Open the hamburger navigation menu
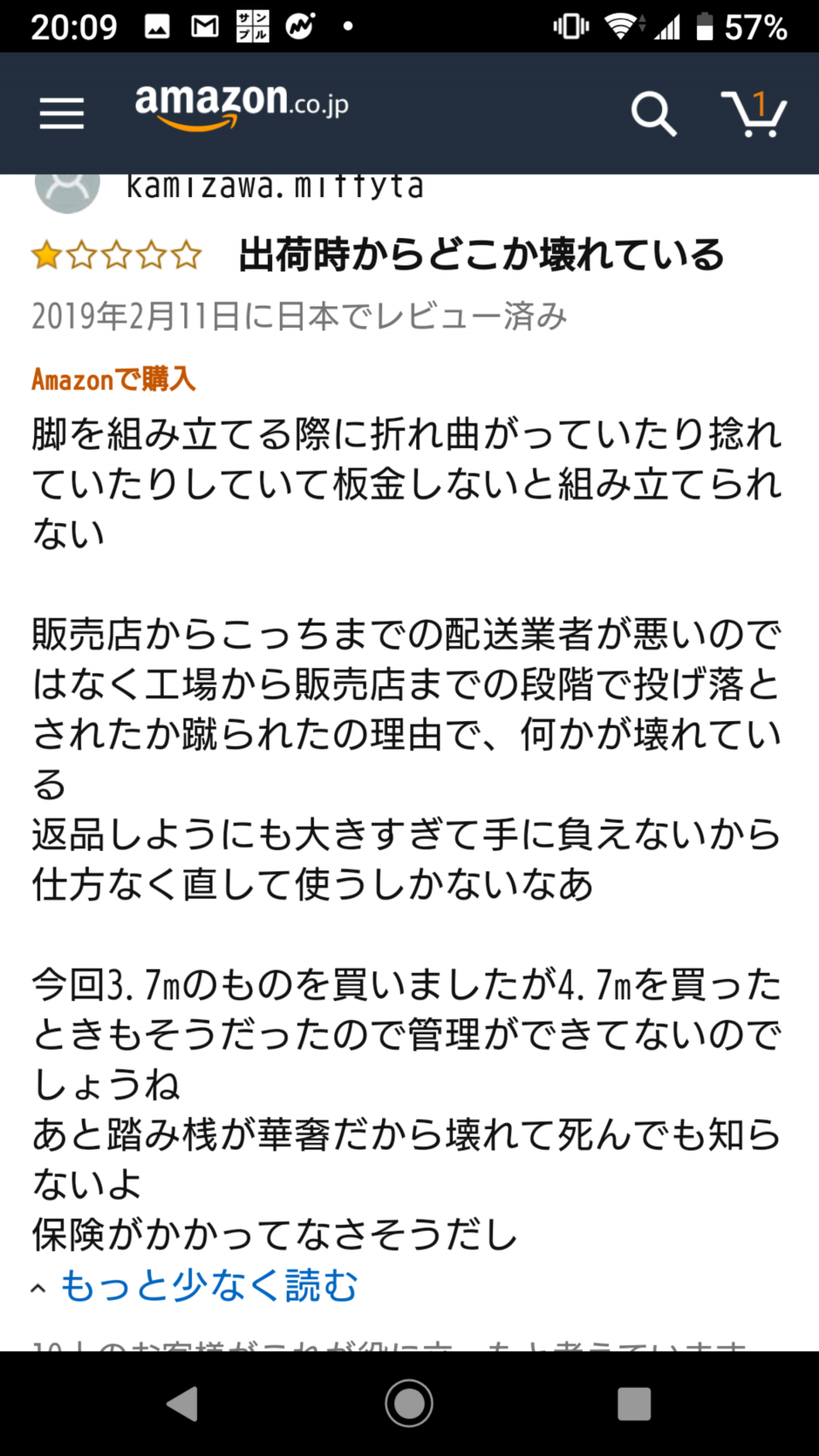The image size is (819, 1456). click(61, 113)
